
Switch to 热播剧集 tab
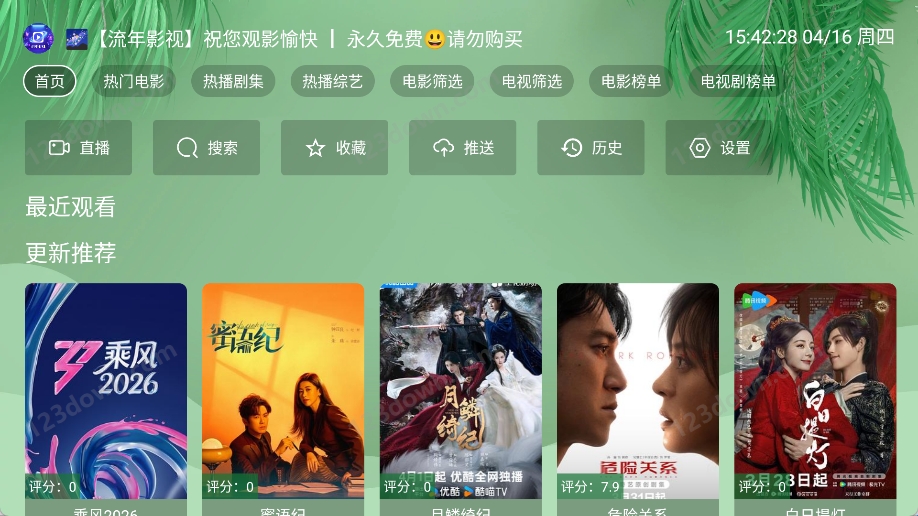pos(233,82)
